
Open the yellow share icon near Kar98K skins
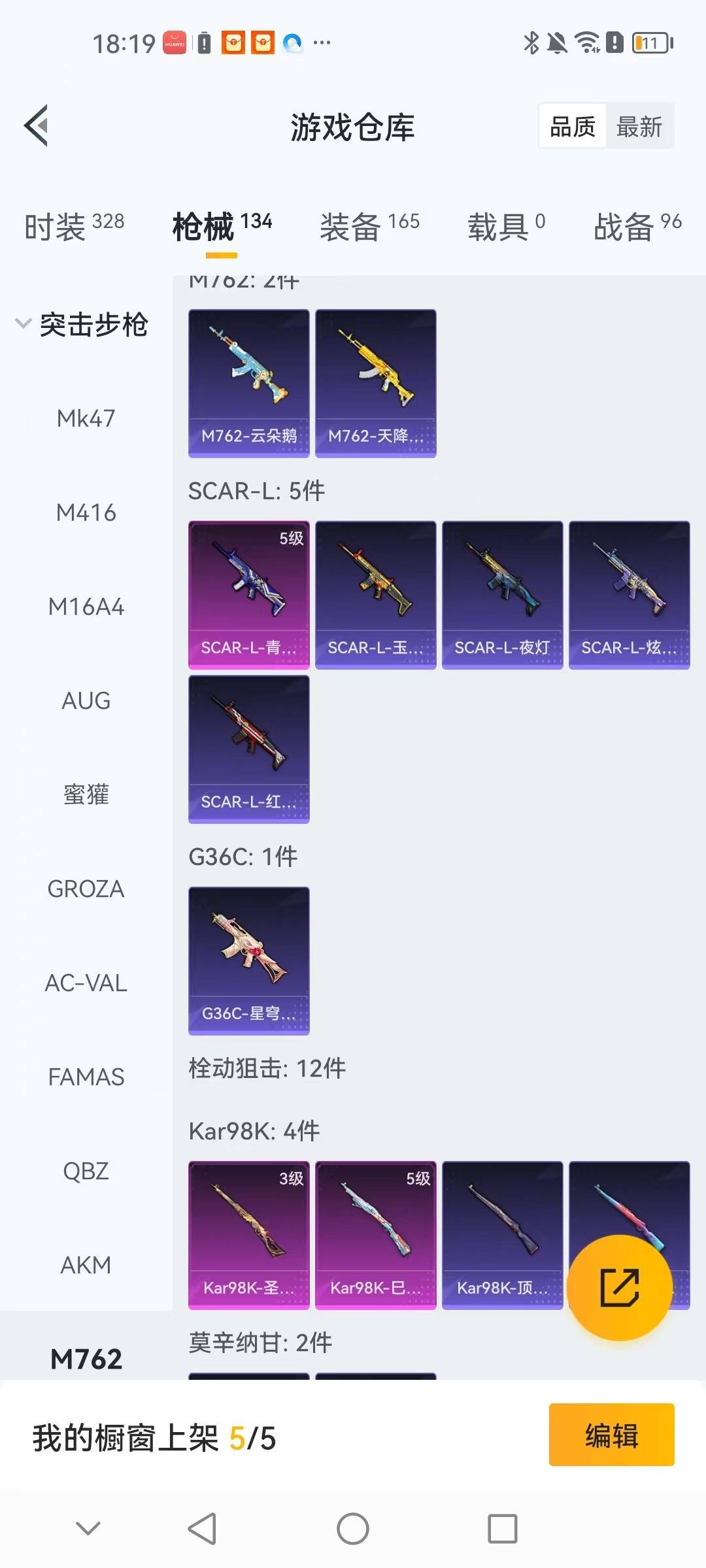620,1288
